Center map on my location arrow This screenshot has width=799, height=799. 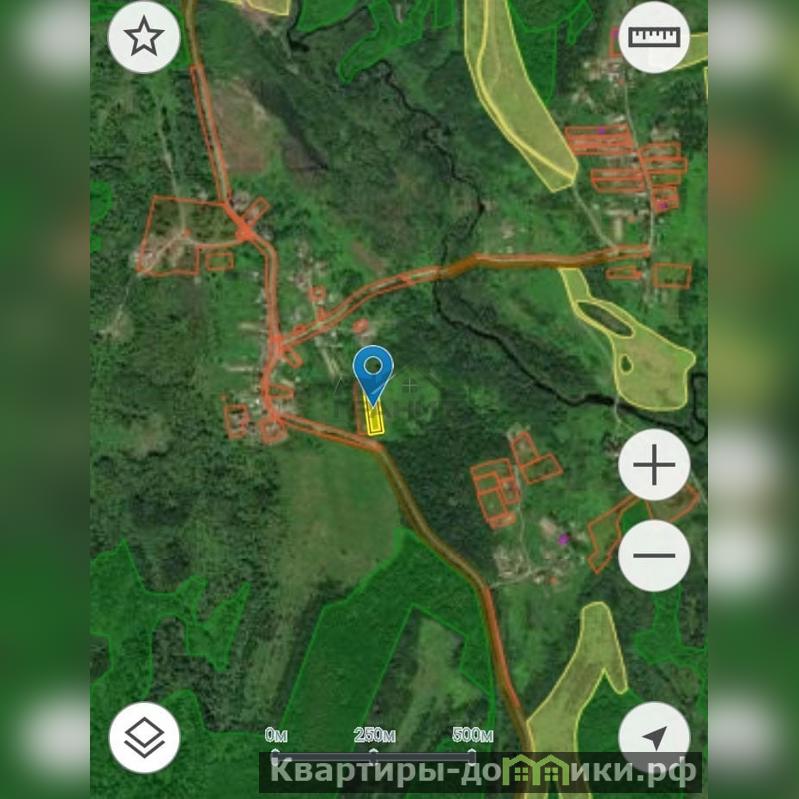[x=654, y=738]
